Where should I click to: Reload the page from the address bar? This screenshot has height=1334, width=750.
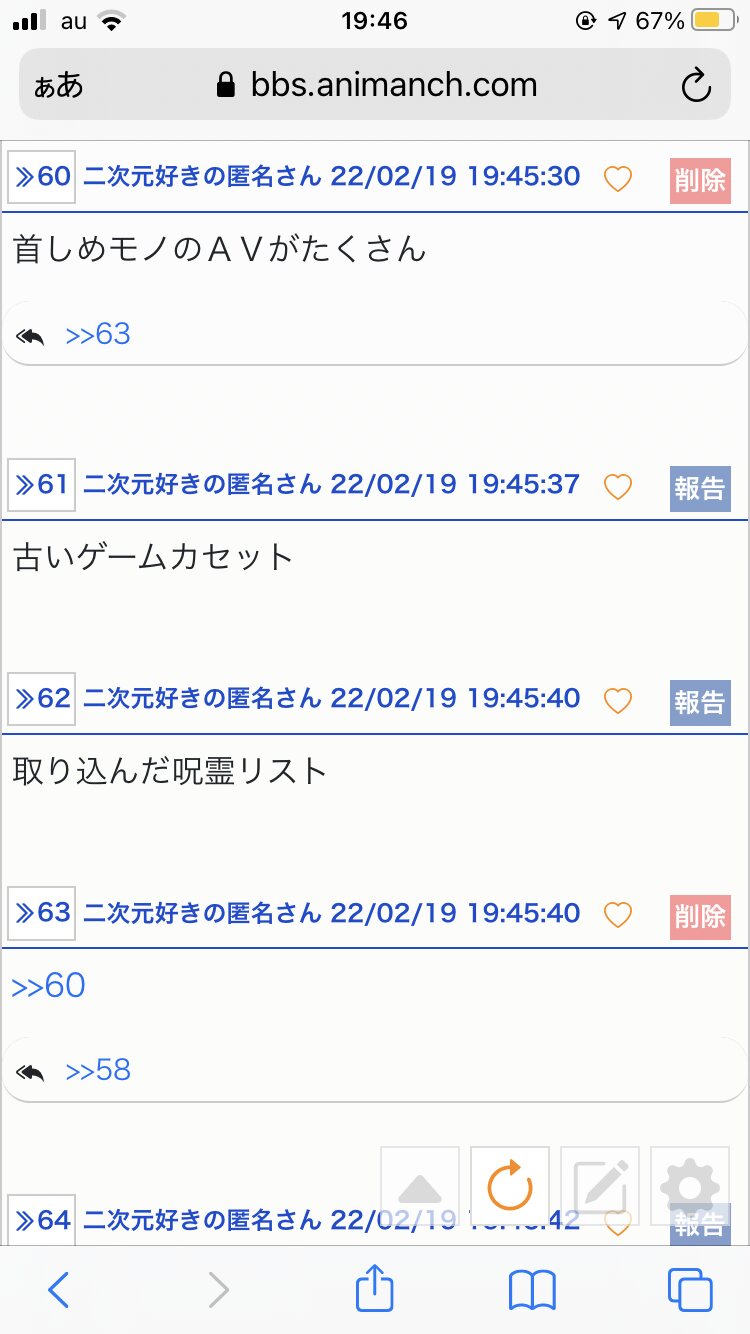click(696, 86)
